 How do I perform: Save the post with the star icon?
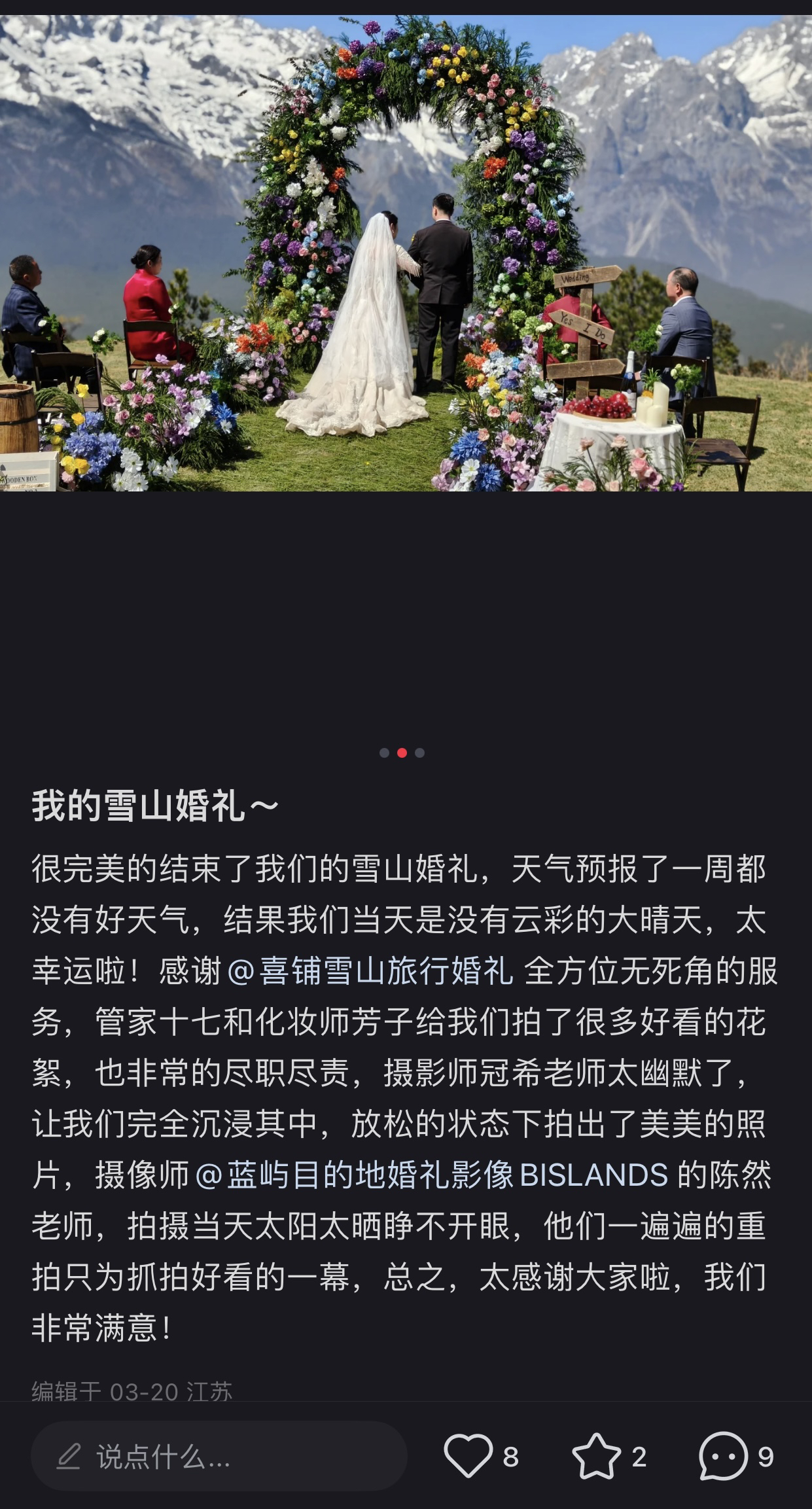(x=596, y=1456)
